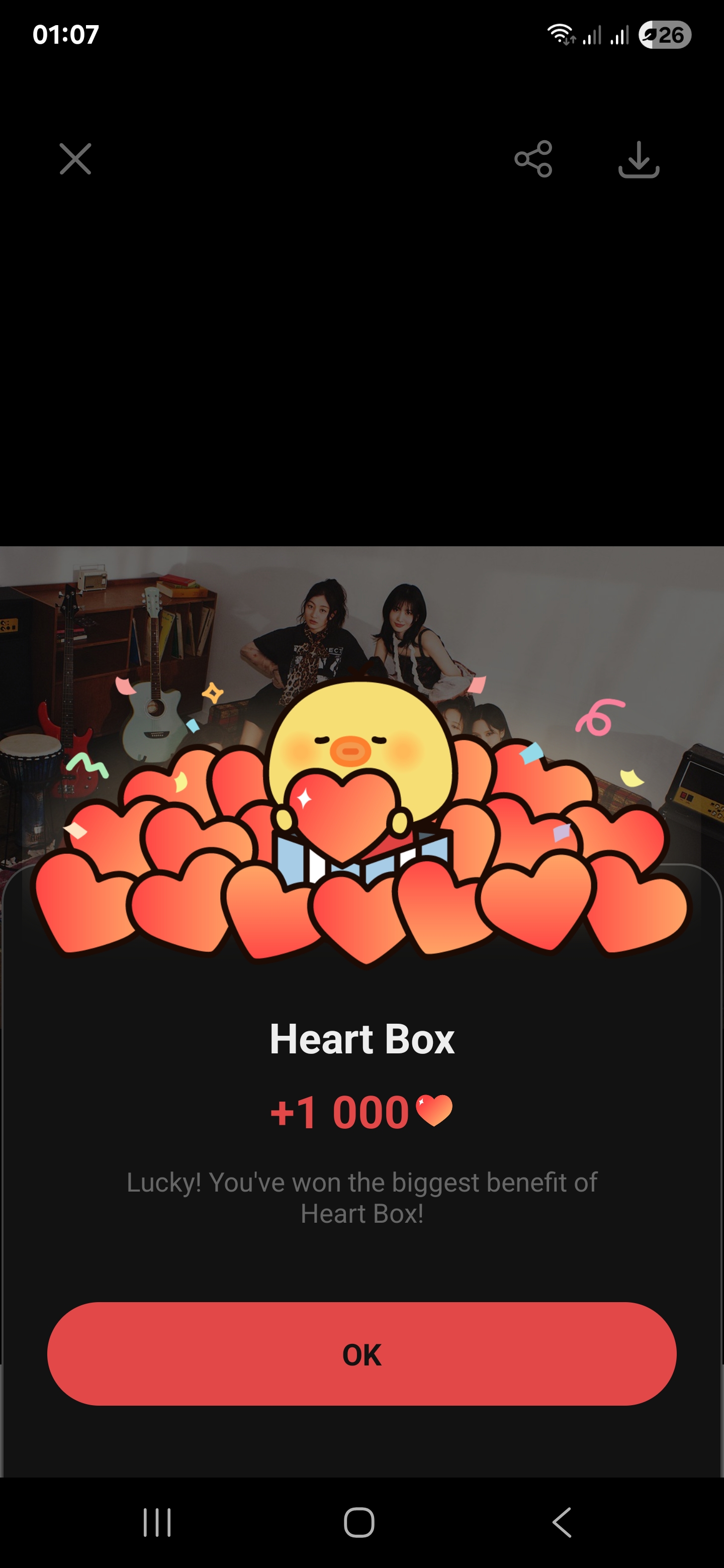The height and width of the screenshot is (1568, 724).
Task: Download the image to the device
Action: point(639,159)
